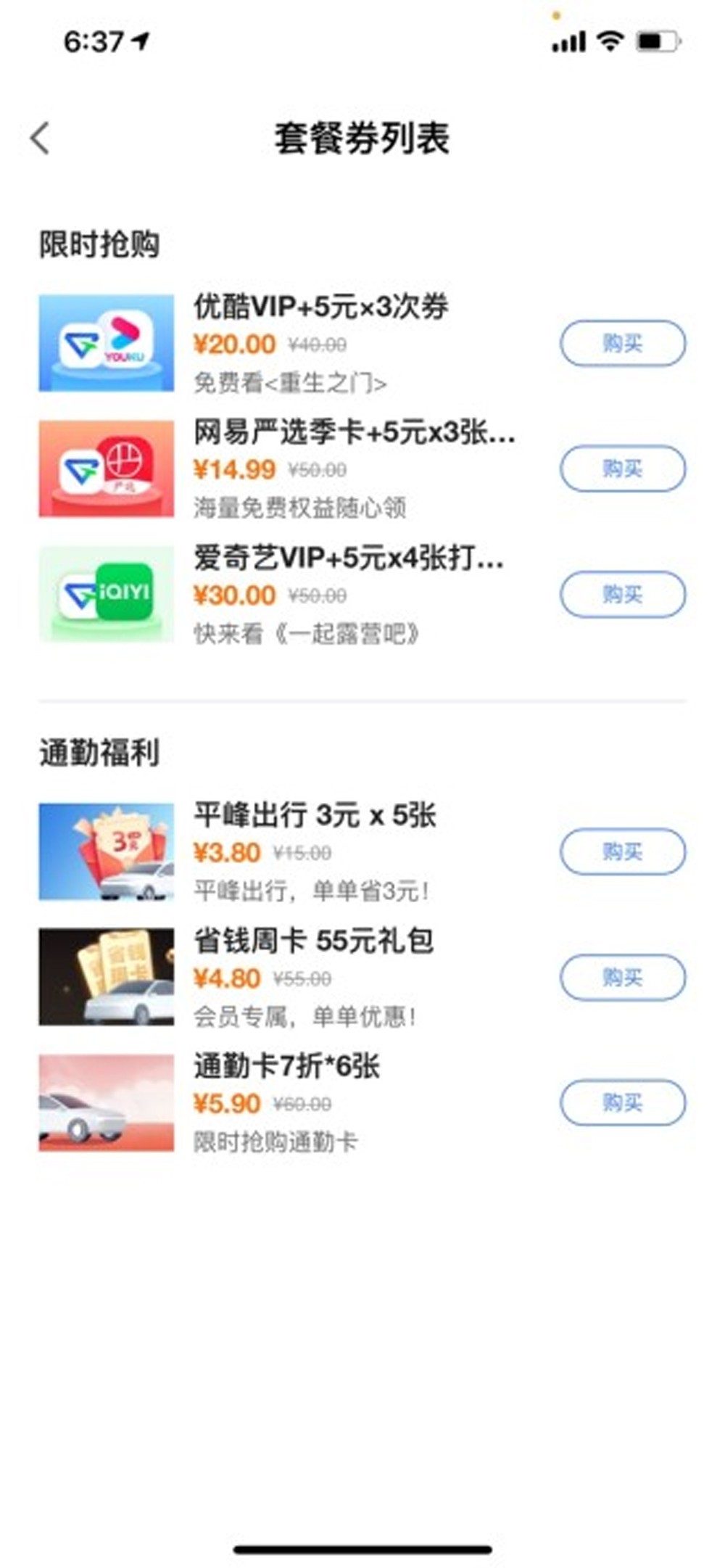Open the 平峰出行 coupon image
This screenshot has height=1568, width=725.
click(107, 851)
